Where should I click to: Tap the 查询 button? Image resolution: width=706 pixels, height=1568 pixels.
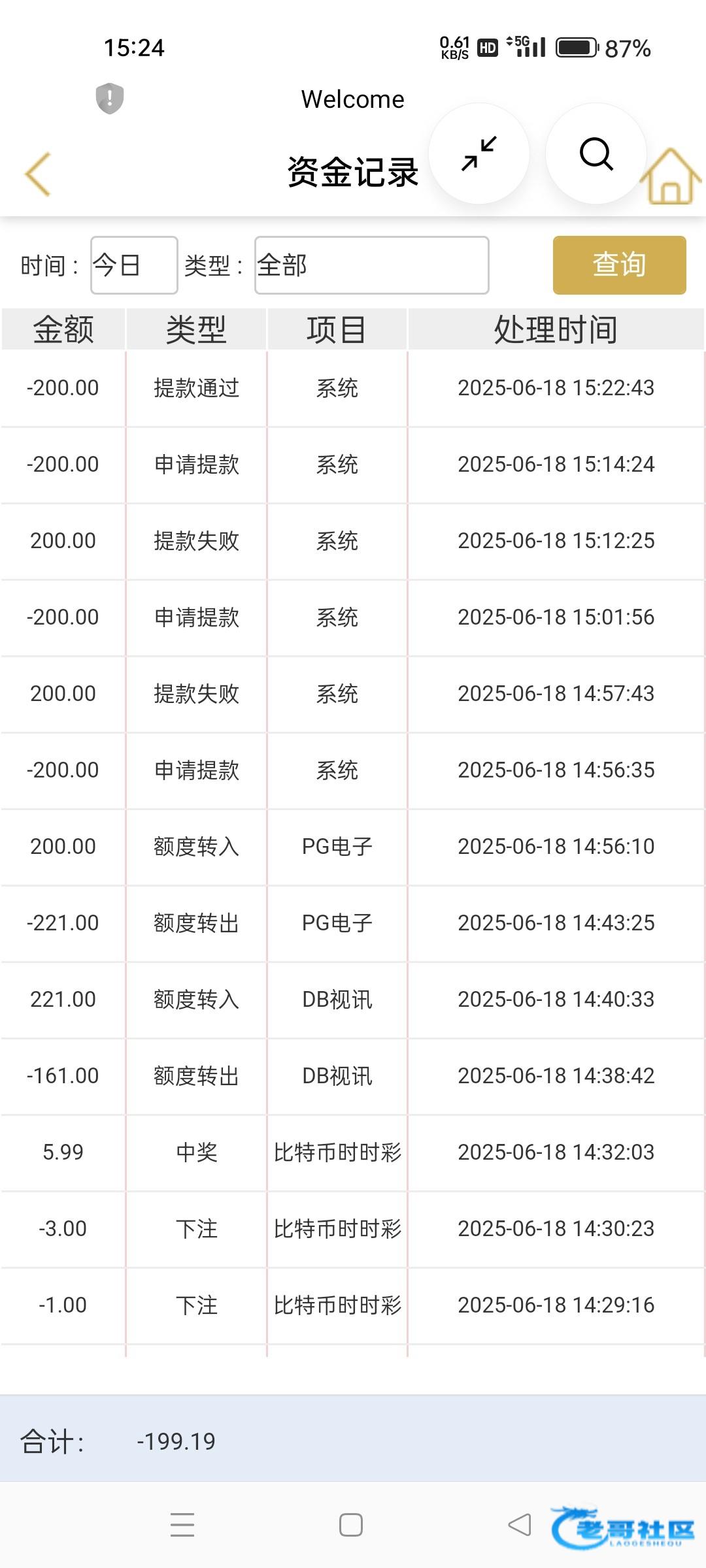[x=619, y=265]
